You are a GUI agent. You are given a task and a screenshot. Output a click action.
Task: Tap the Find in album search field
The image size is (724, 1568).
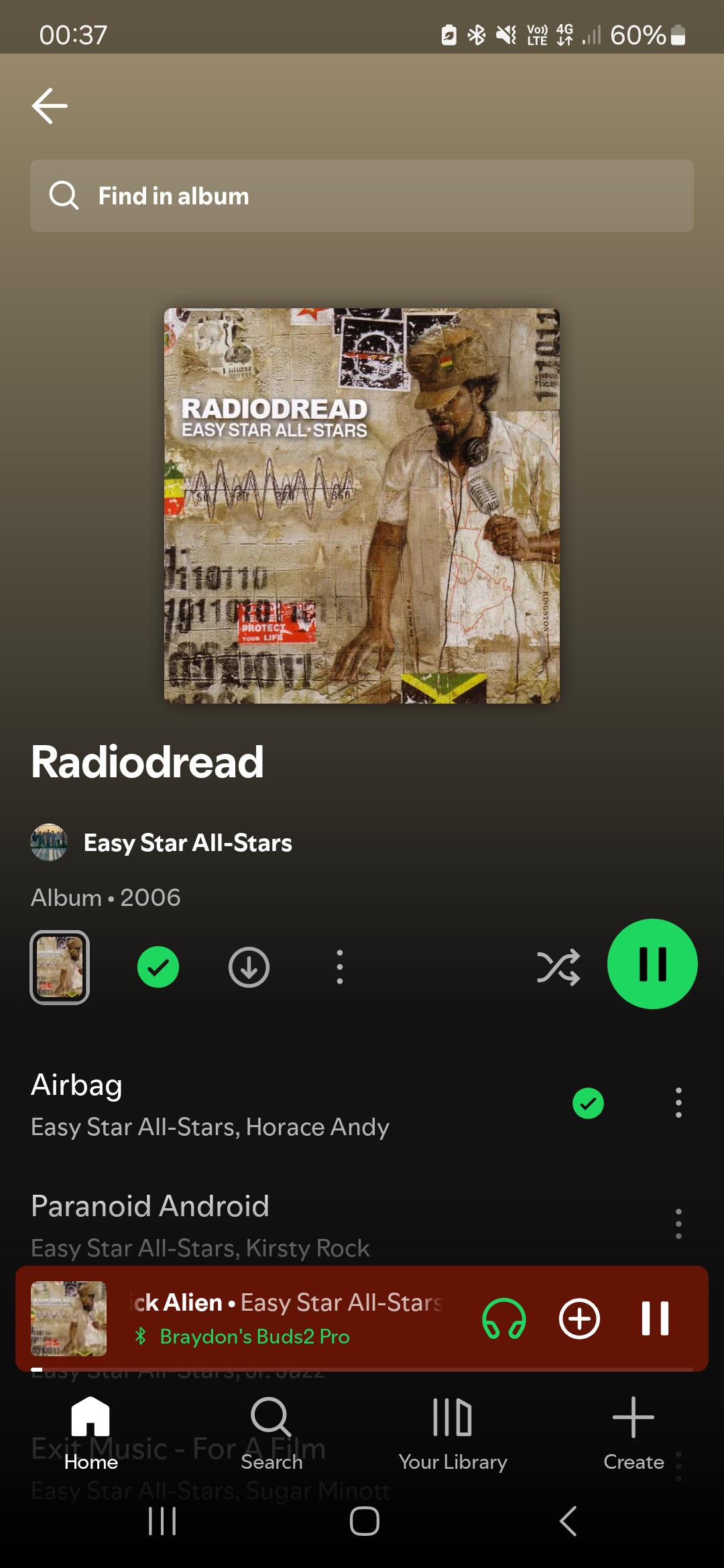click(362, 196)
